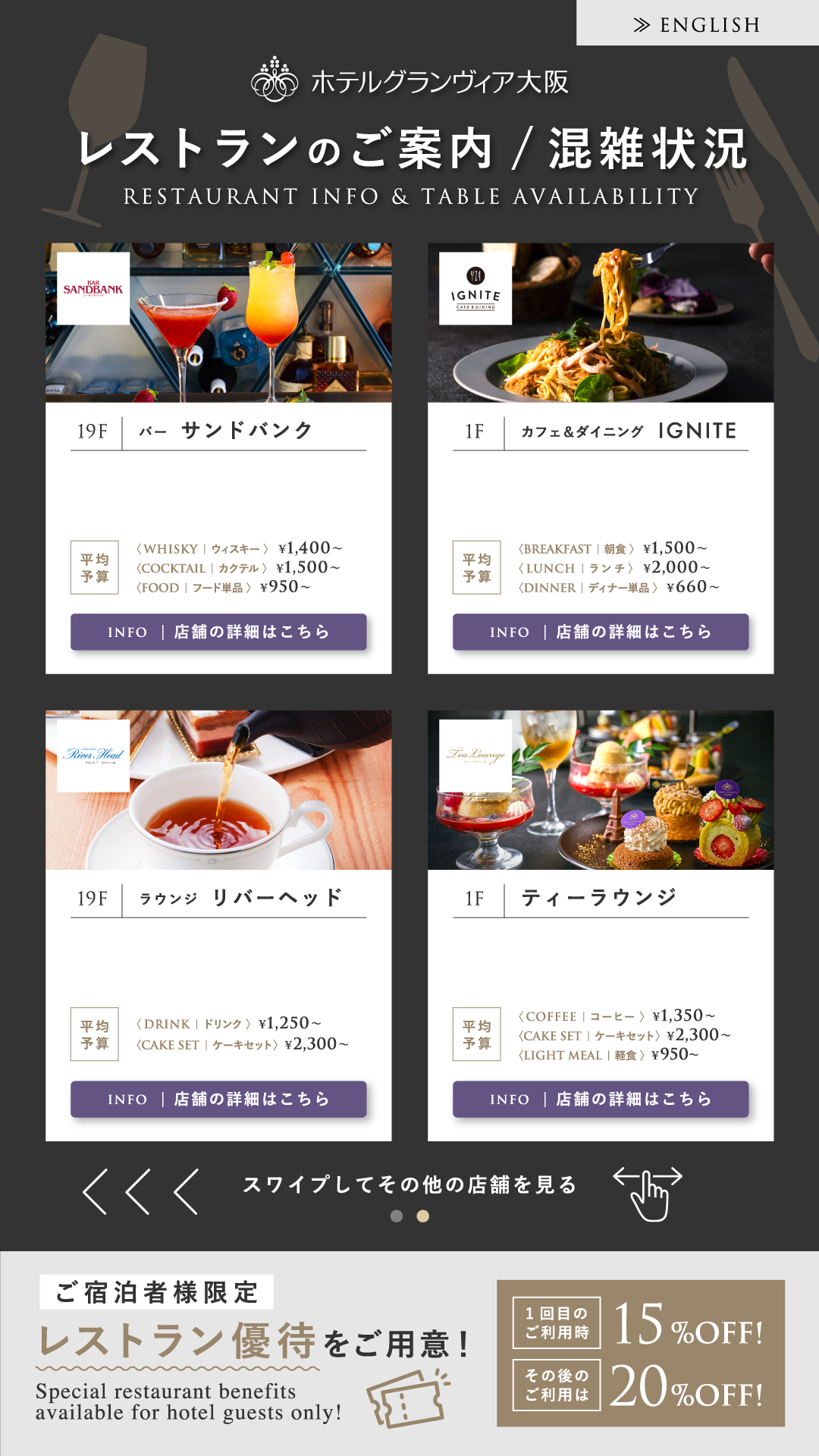Open store details for IGNITE cafe & dining
The height and width of the screenshot is (1456, 819).
tap(601, 632)
